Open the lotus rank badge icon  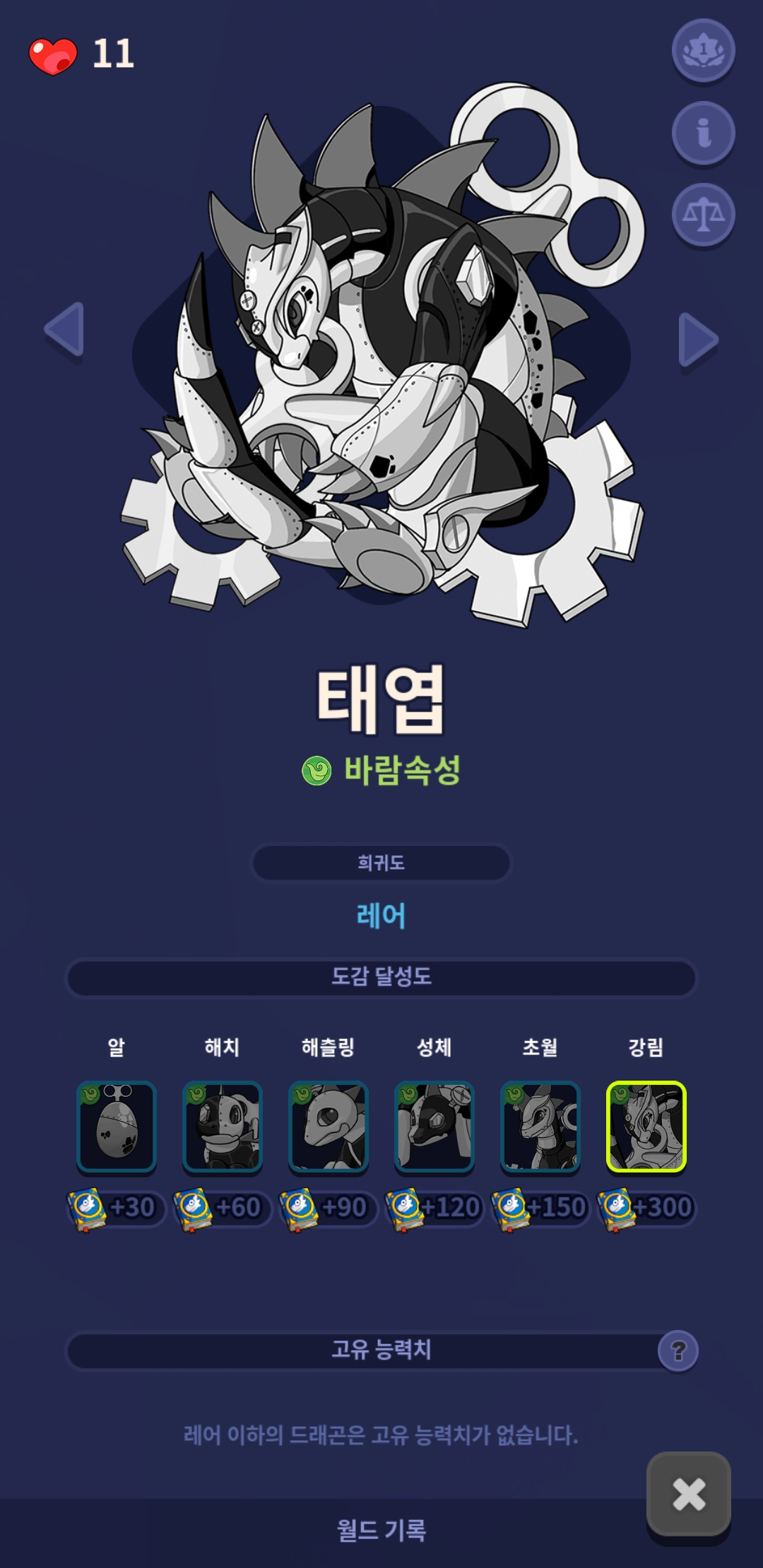tap(703, 51)
